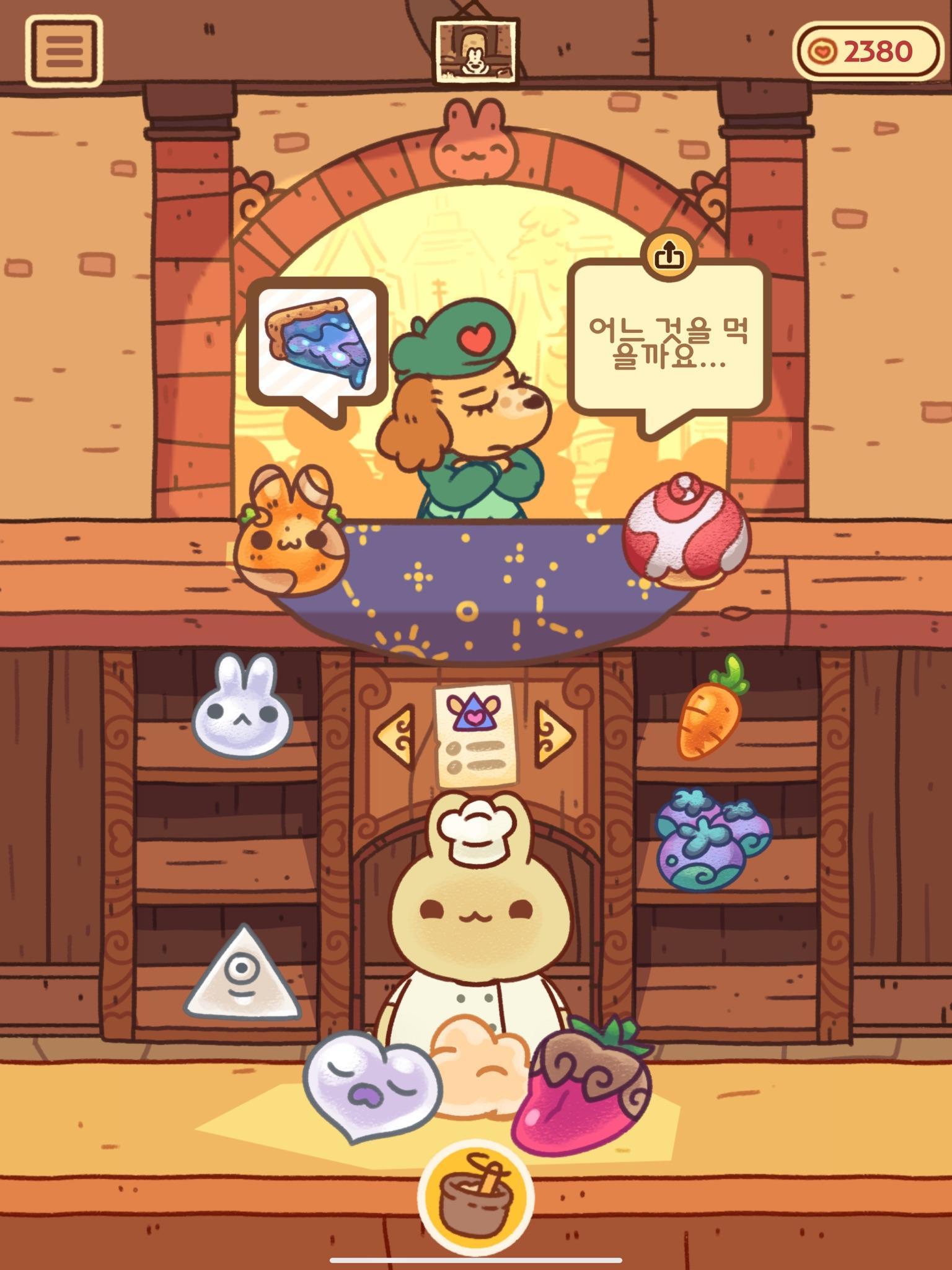Image resolution: width=952 pixels, height=1270 pixels.
Task: Tap the chocolate-dipped strawberry ingredient
Action: [582, 1092]
